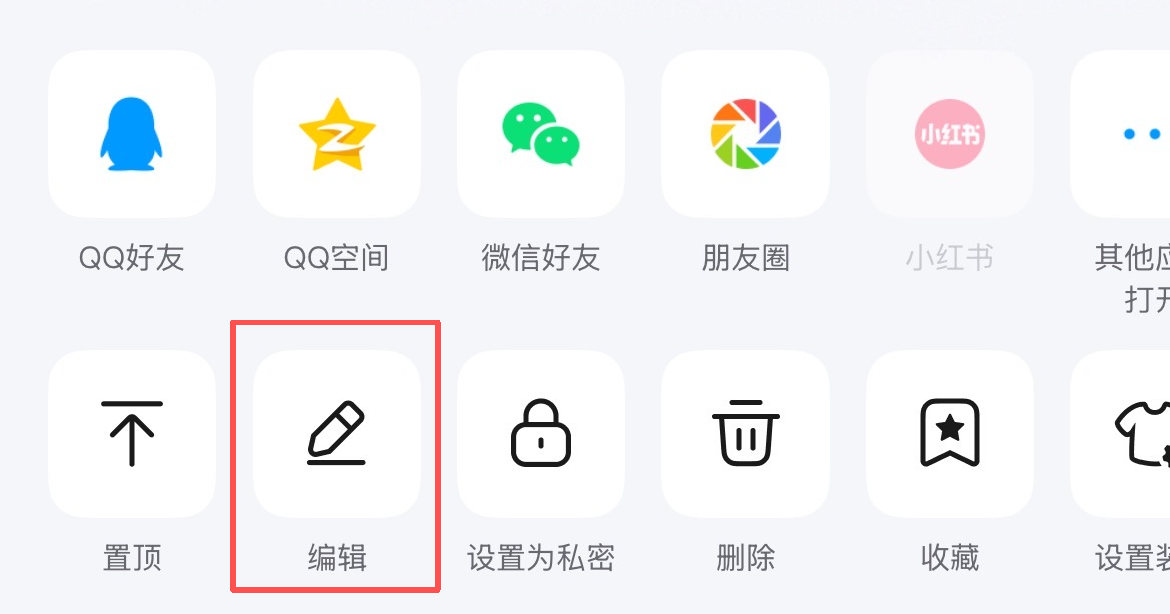Share to 朋友圈
The width and height of the screenshot is (1170, 614).
tap(745, 134)
